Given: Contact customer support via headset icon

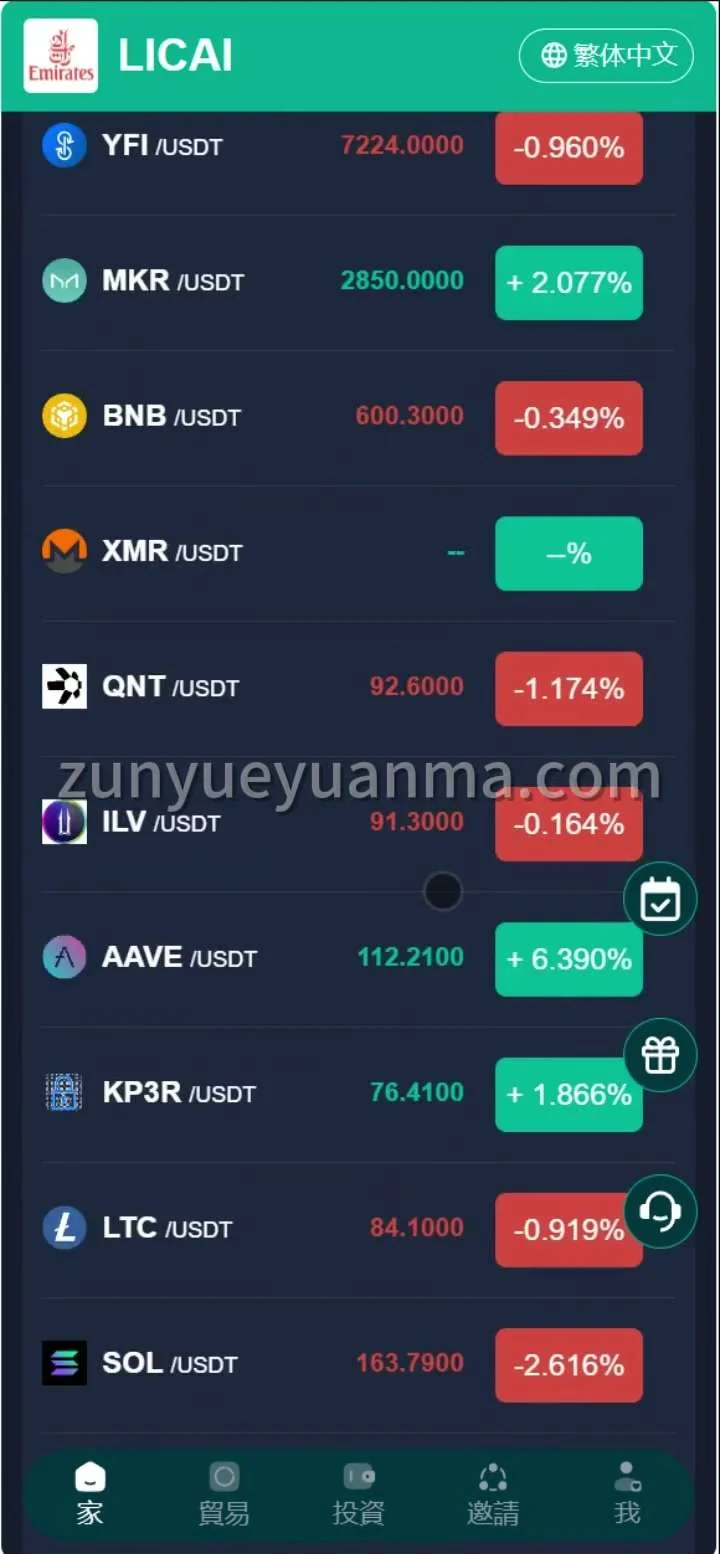Looking at the screenshot, I should point(660,1211).
